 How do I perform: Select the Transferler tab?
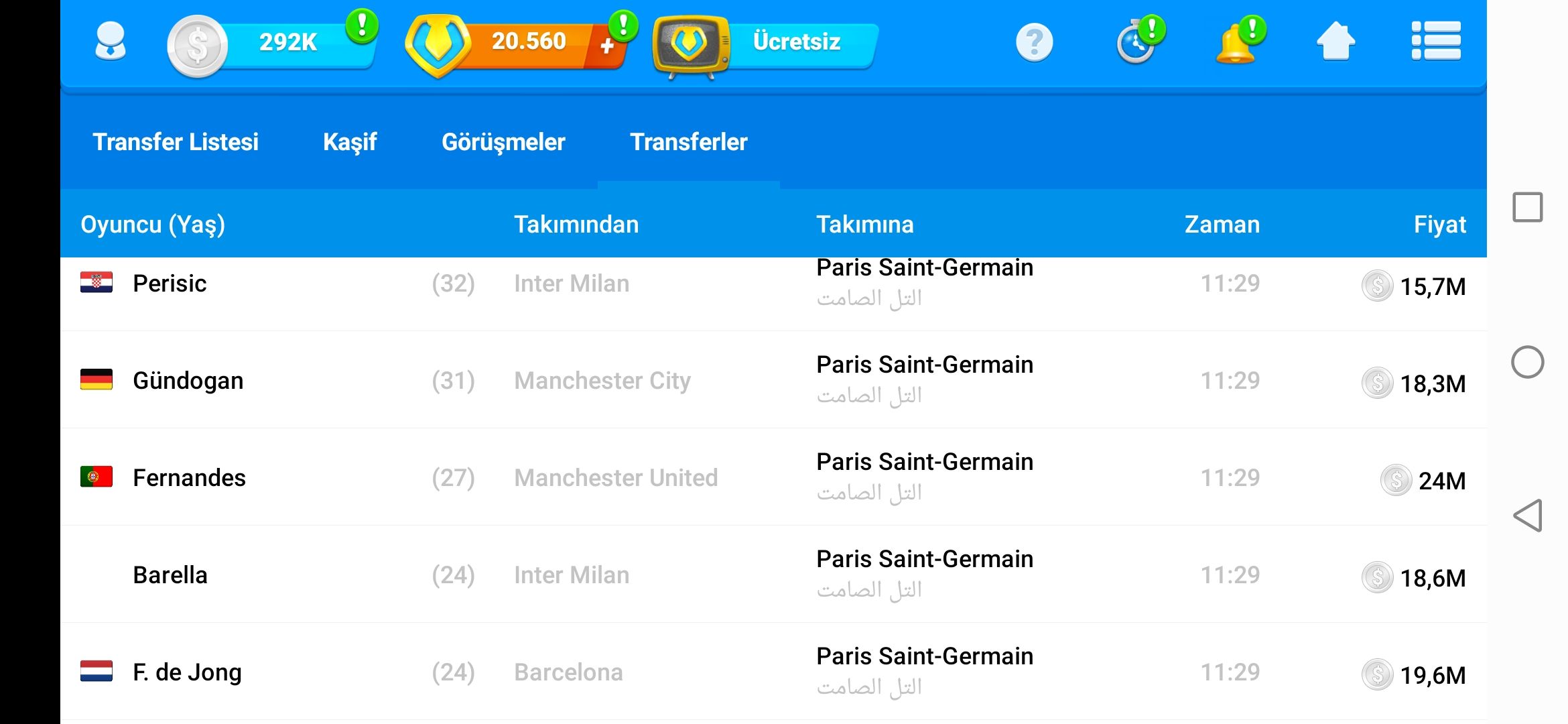point(688,142)
